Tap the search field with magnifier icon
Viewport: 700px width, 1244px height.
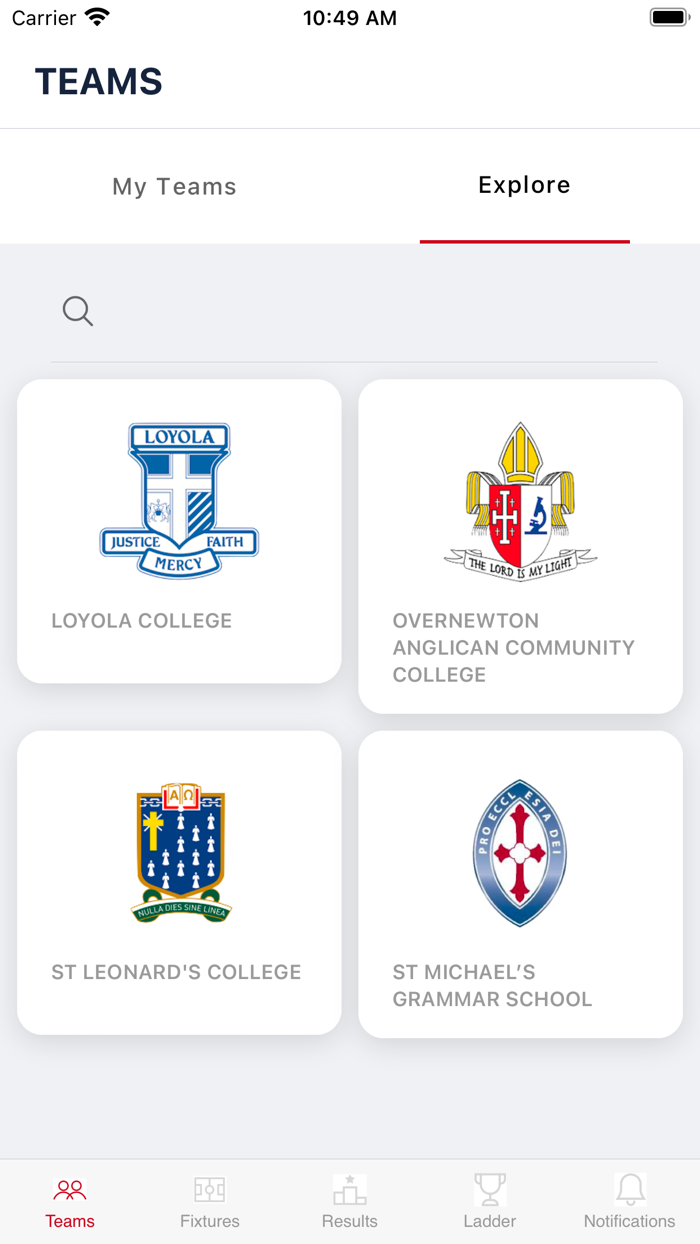(x=354, y=311)
